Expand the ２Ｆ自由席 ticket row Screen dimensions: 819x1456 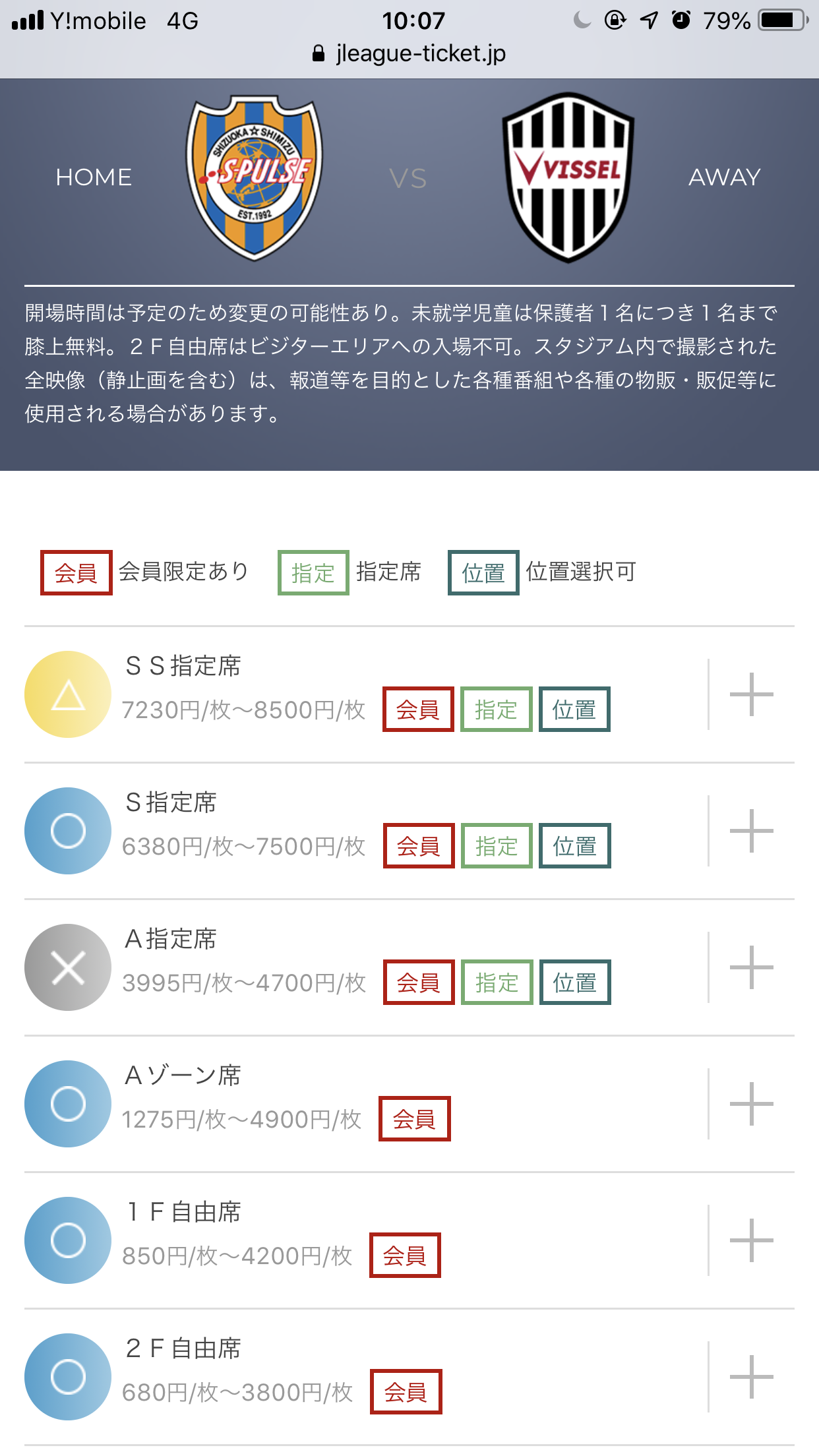point(751,1377)
